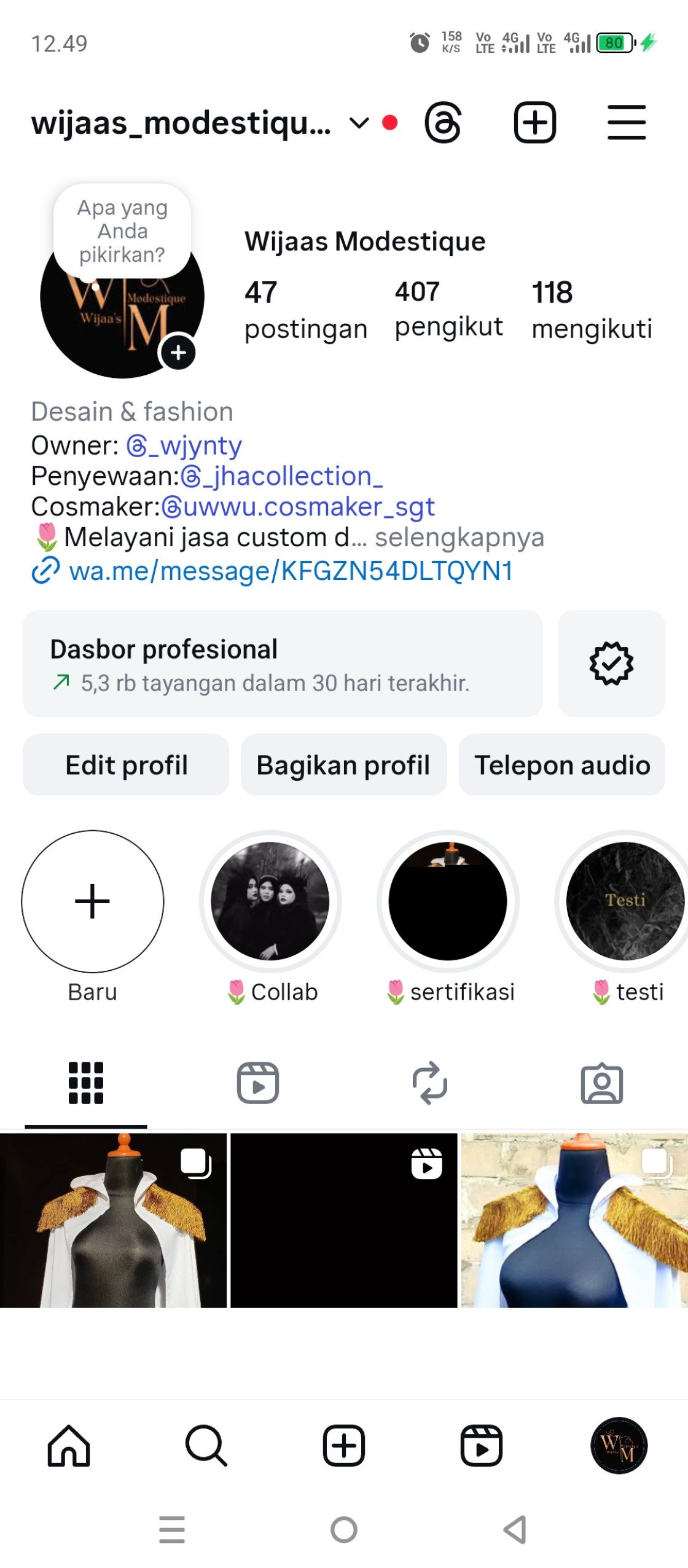The image size is (688, 1568).
Task: Open the Collab highlight
Action: pos(270,901)
